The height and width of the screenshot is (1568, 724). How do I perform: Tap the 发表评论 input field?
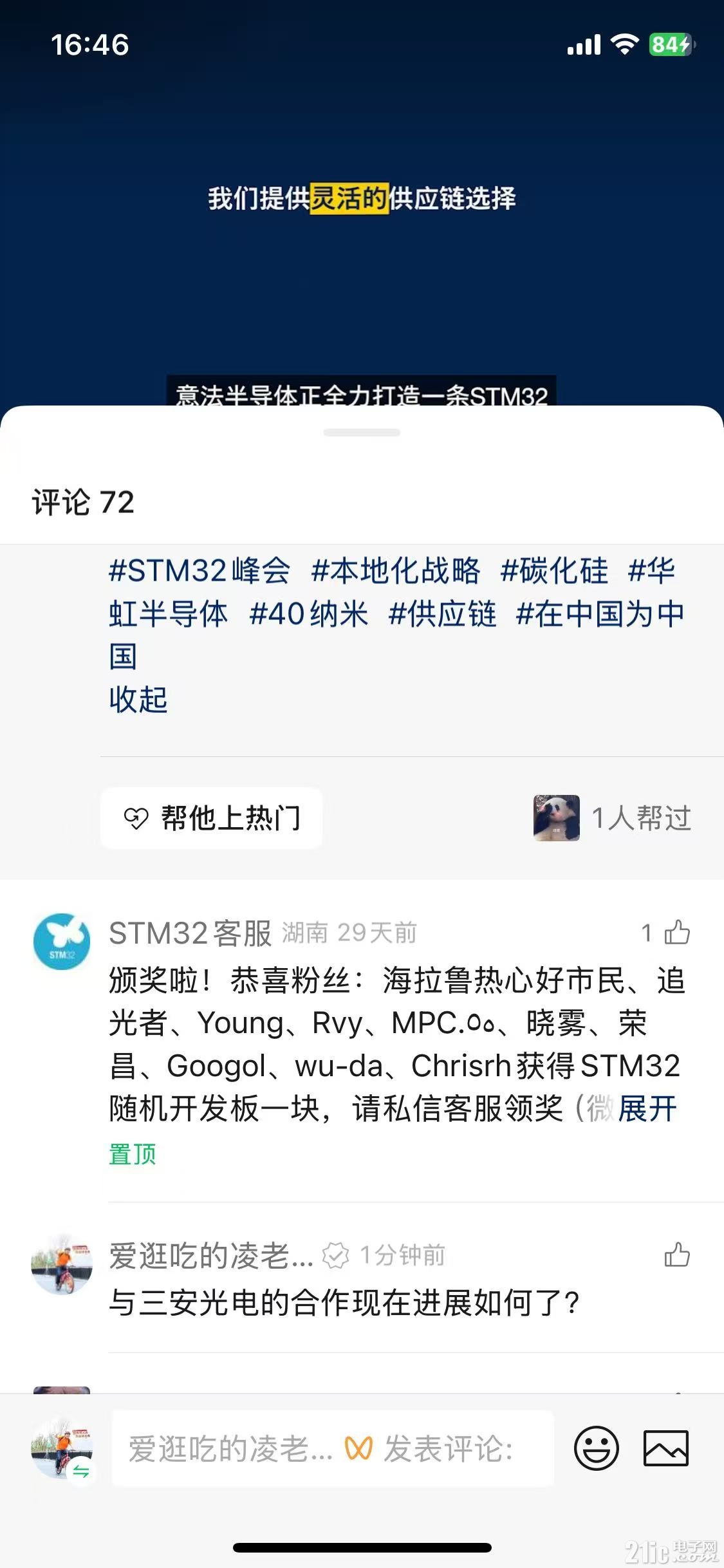[333, 1449]
